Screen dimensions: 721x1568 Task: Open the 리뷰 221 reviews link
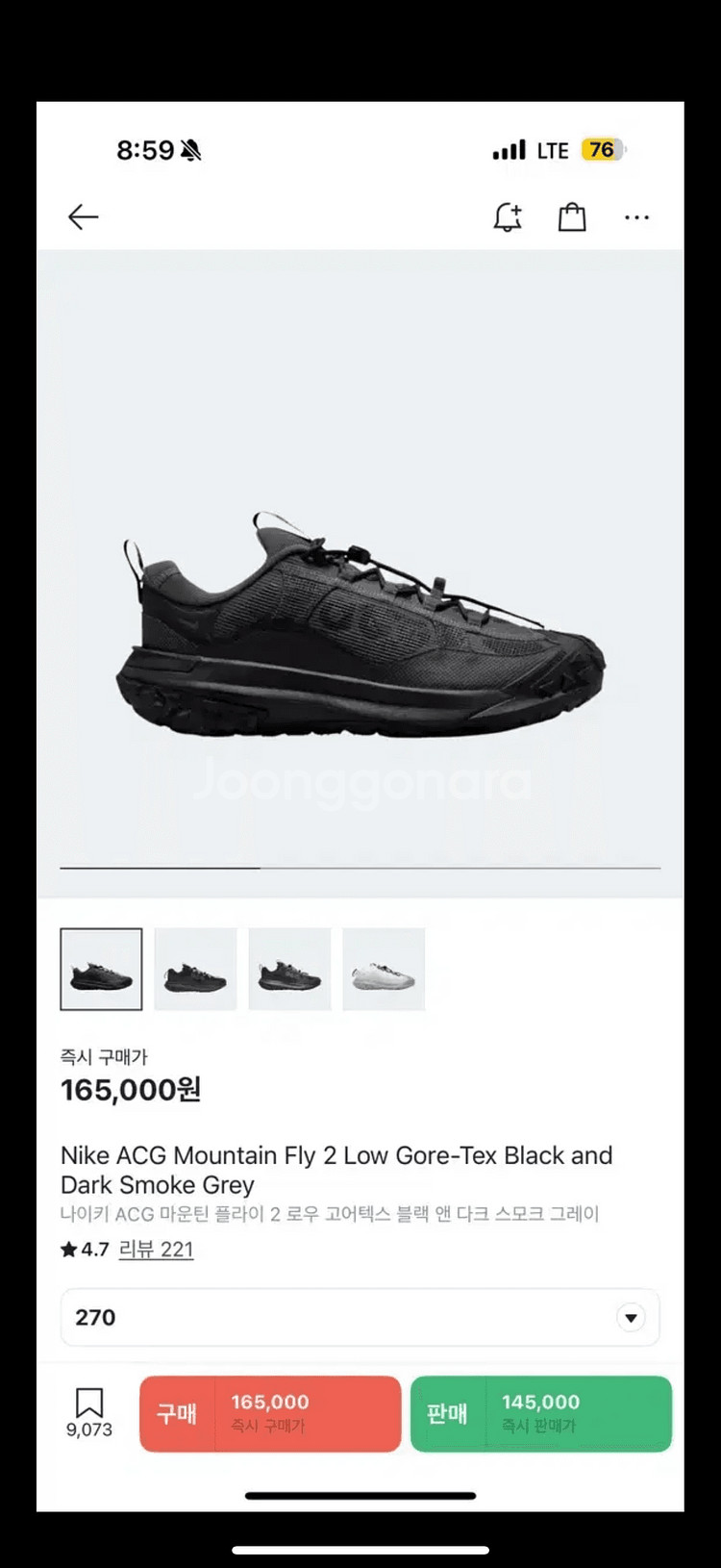click(x=156, y=1250)
